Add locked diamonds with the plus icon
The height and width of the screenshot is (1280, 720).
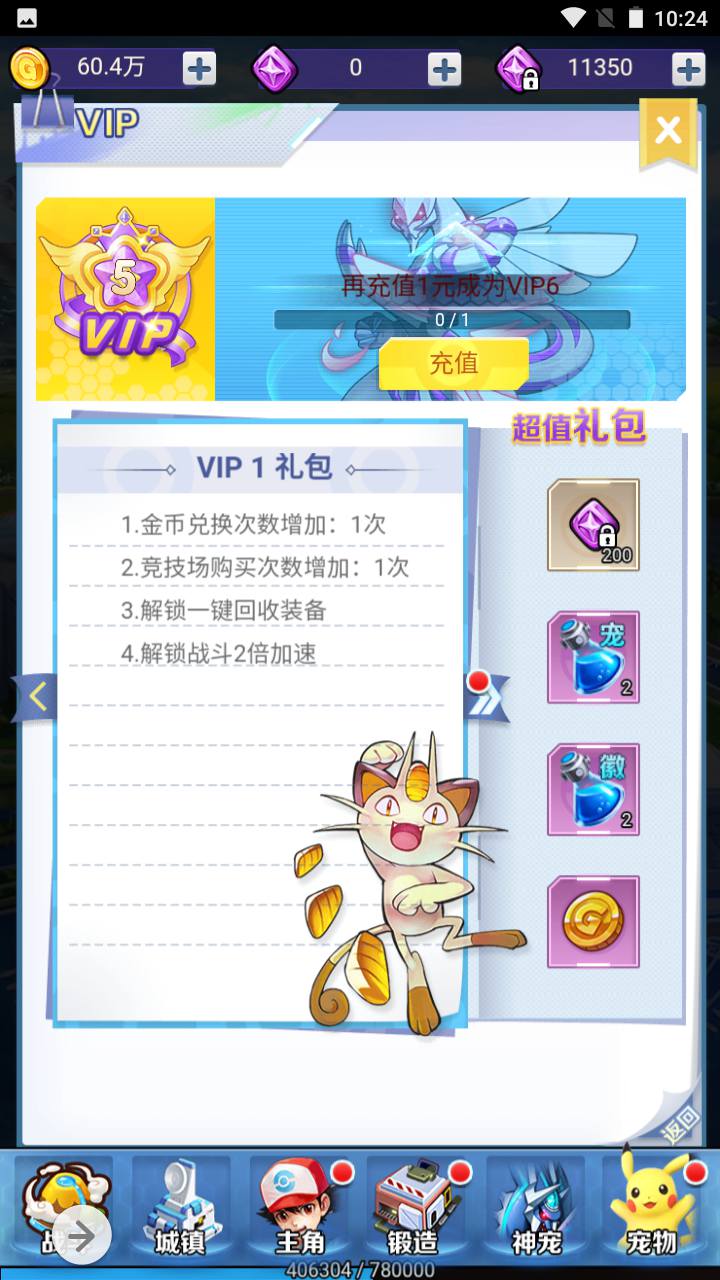click(x=688, y=68)
